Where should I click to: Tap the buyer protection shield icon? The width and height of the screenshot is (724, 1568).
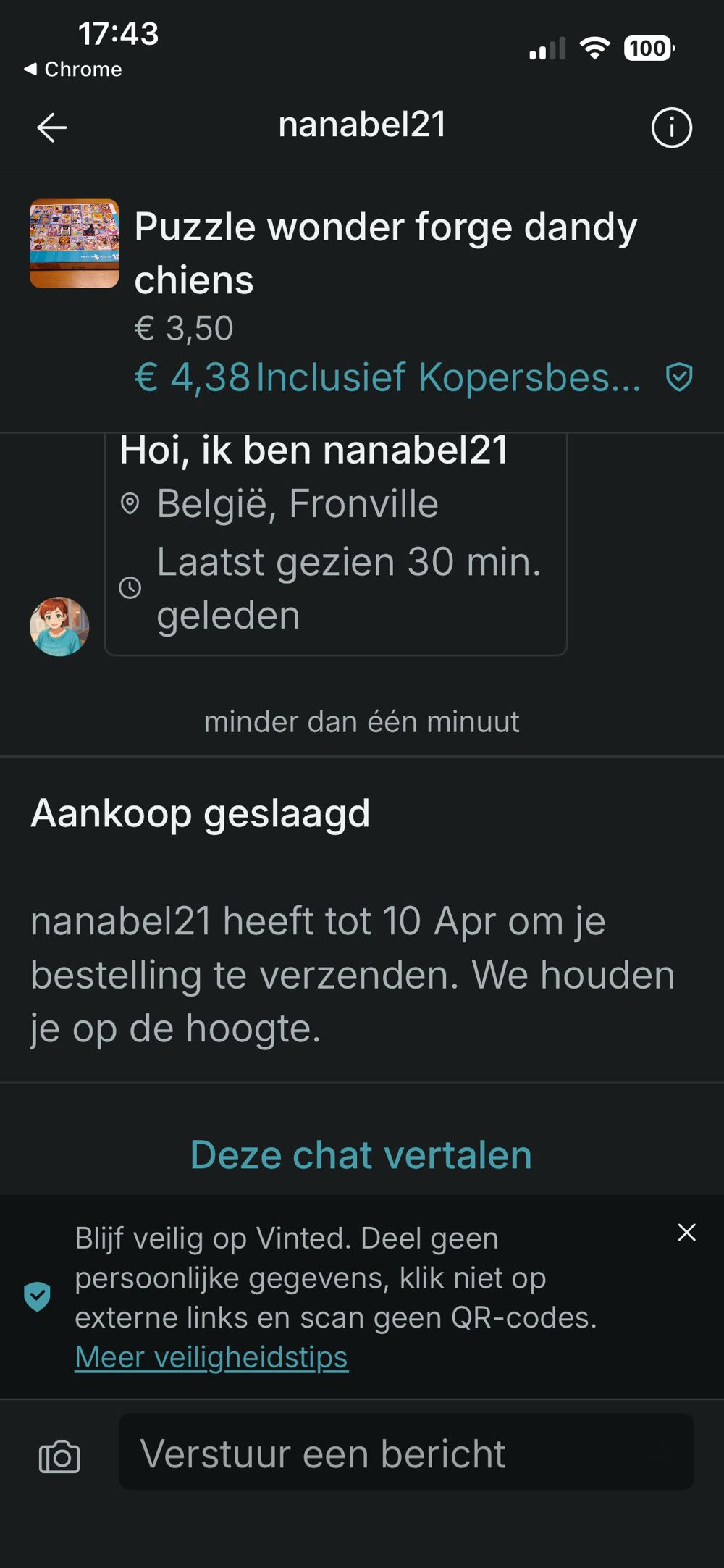[x=679, y=377]
